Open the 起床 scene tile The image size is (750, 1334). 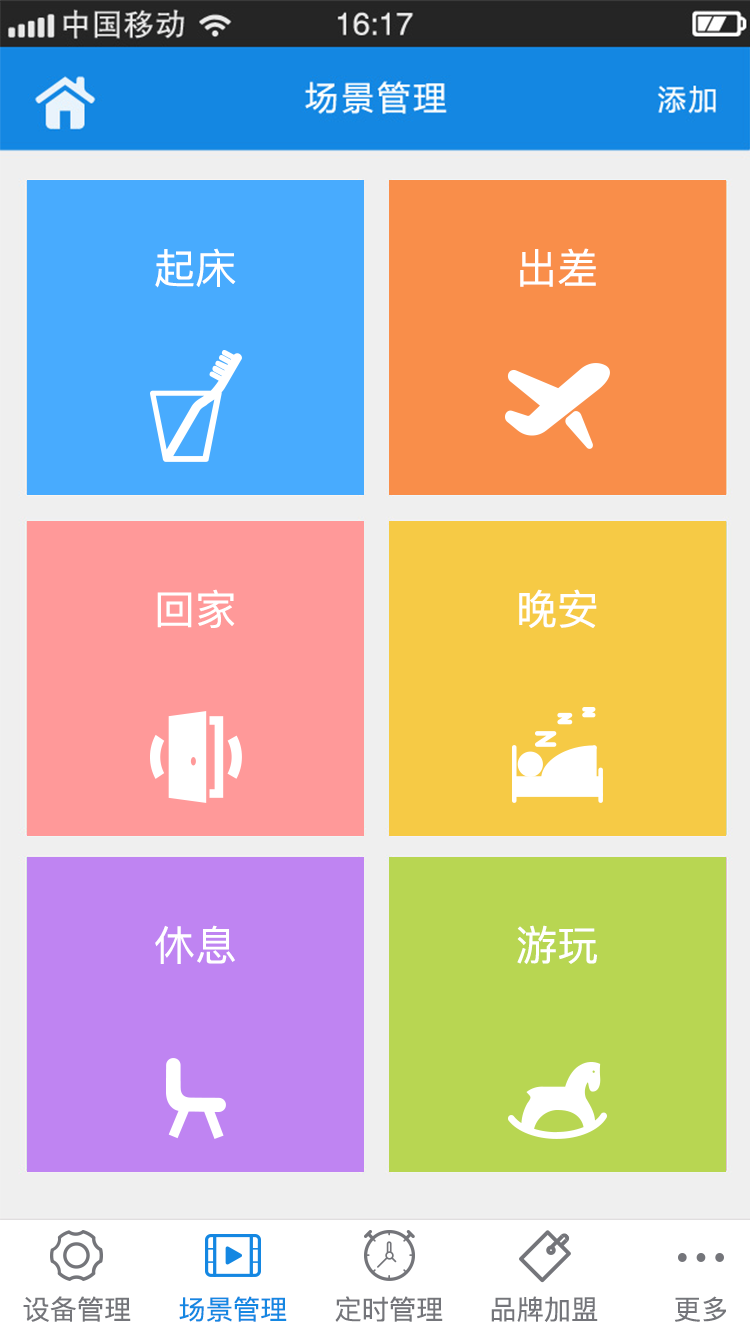(x=195, y=337)
